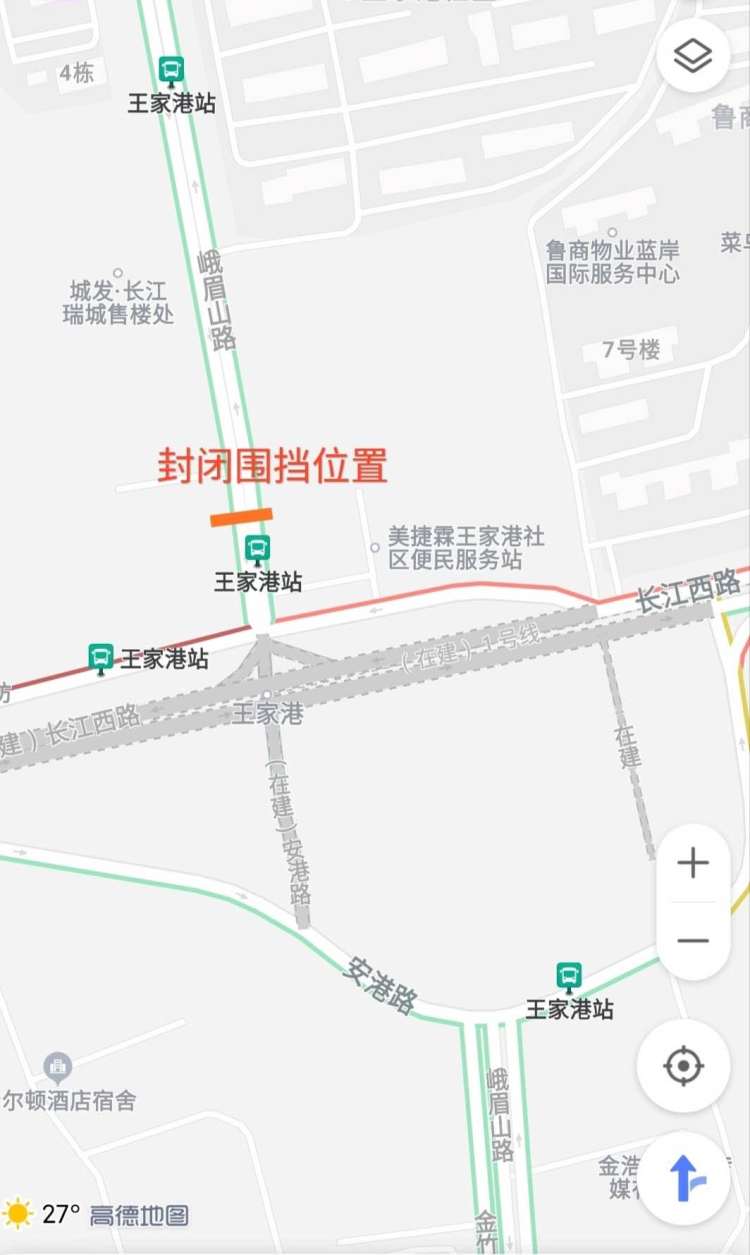Select the current location crosshair icon

682,1066
